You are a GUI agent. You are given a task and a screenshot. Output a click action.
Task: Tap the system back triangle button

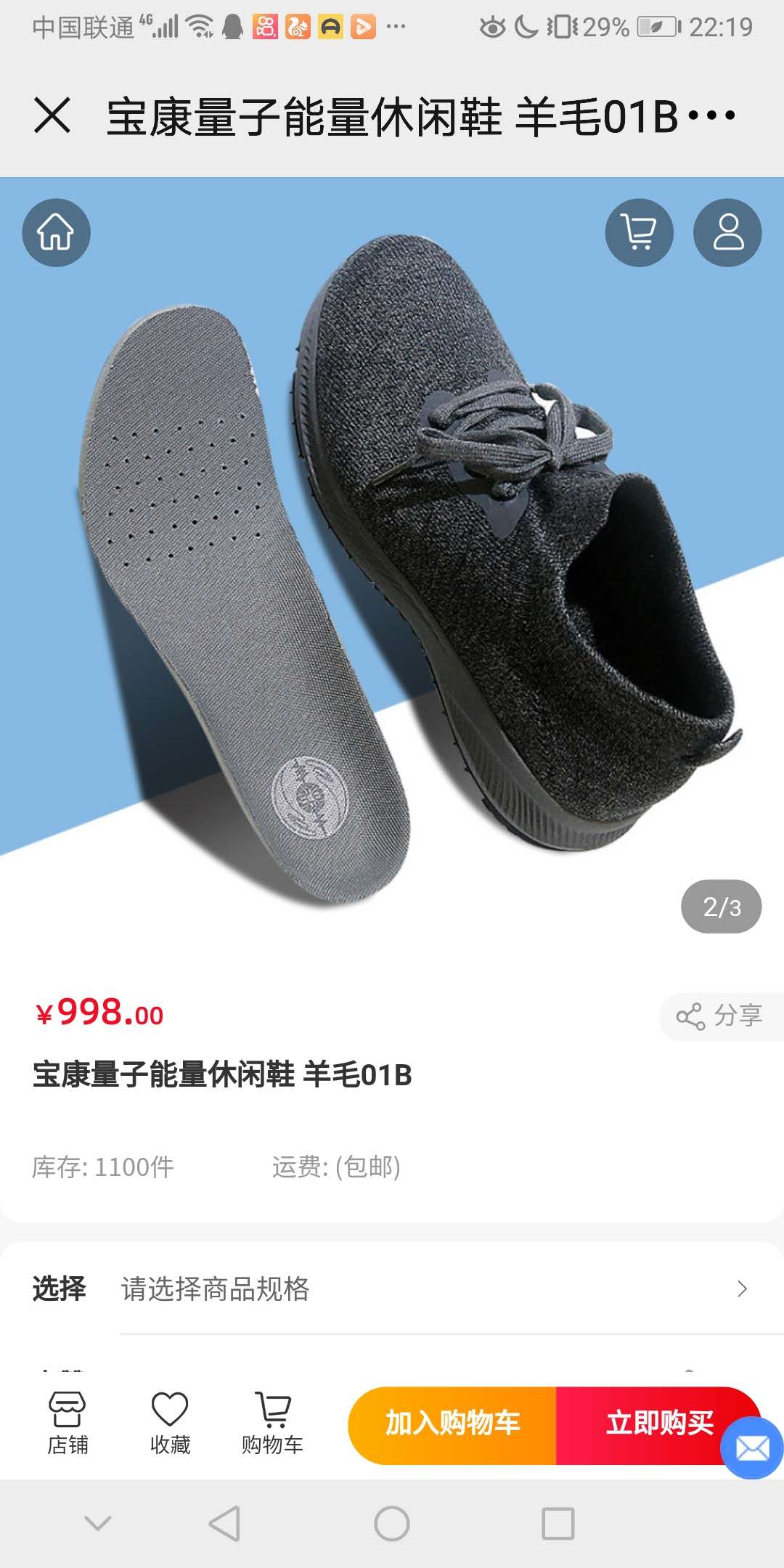point(224,1523)
